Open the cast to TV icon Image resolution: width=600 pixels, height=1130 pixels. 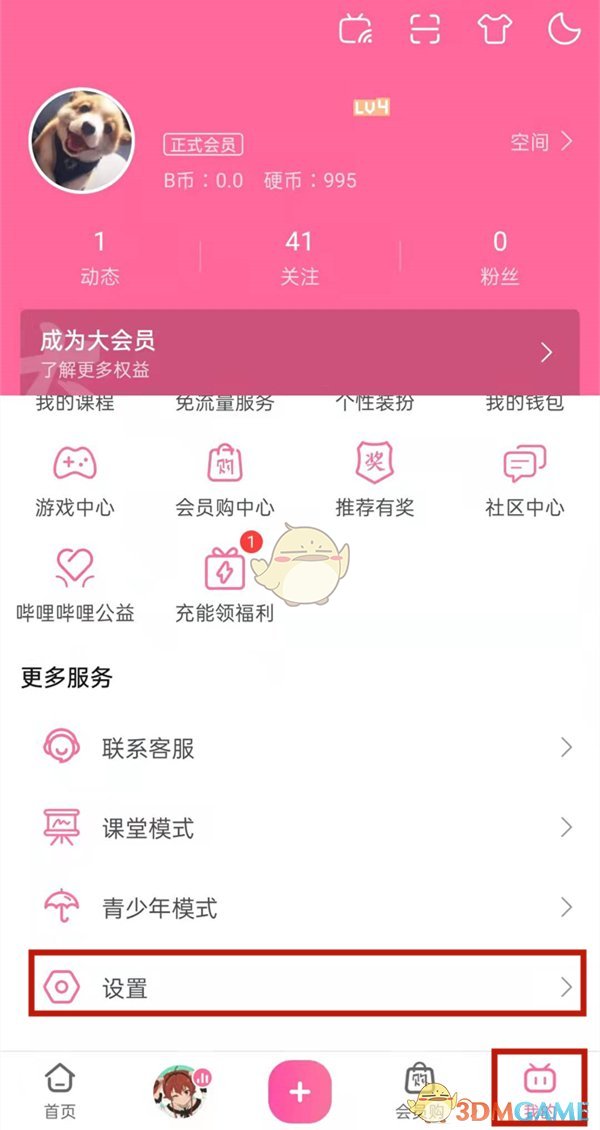click(x=356, y=30)
